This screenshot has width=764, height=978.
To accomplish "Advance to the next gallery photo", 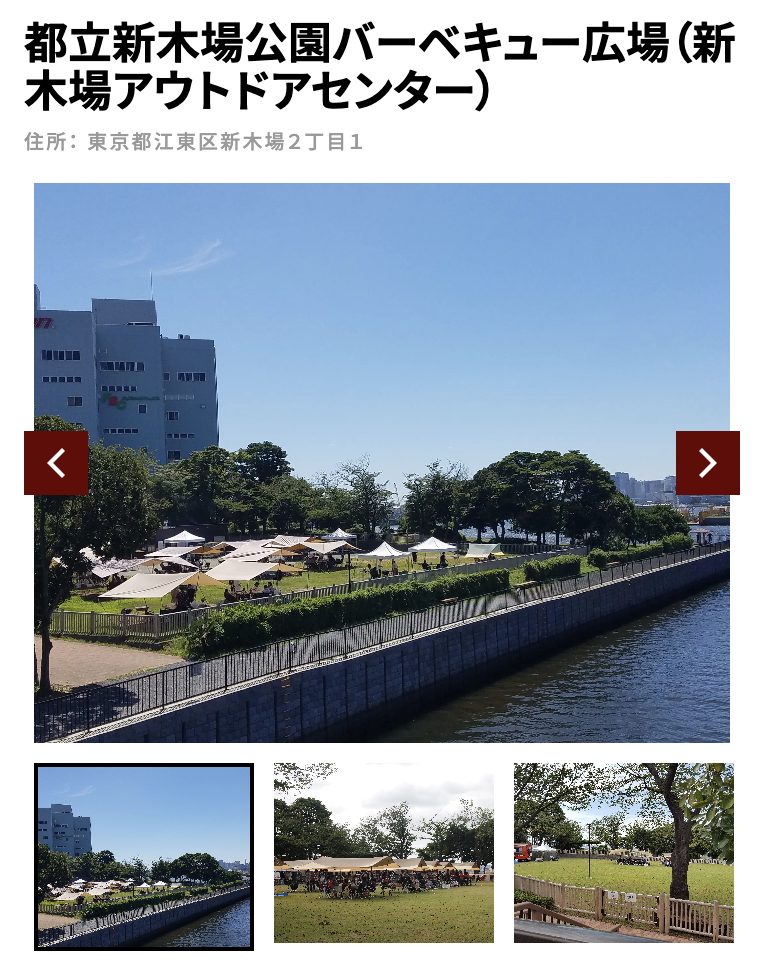I will (707, 463).
